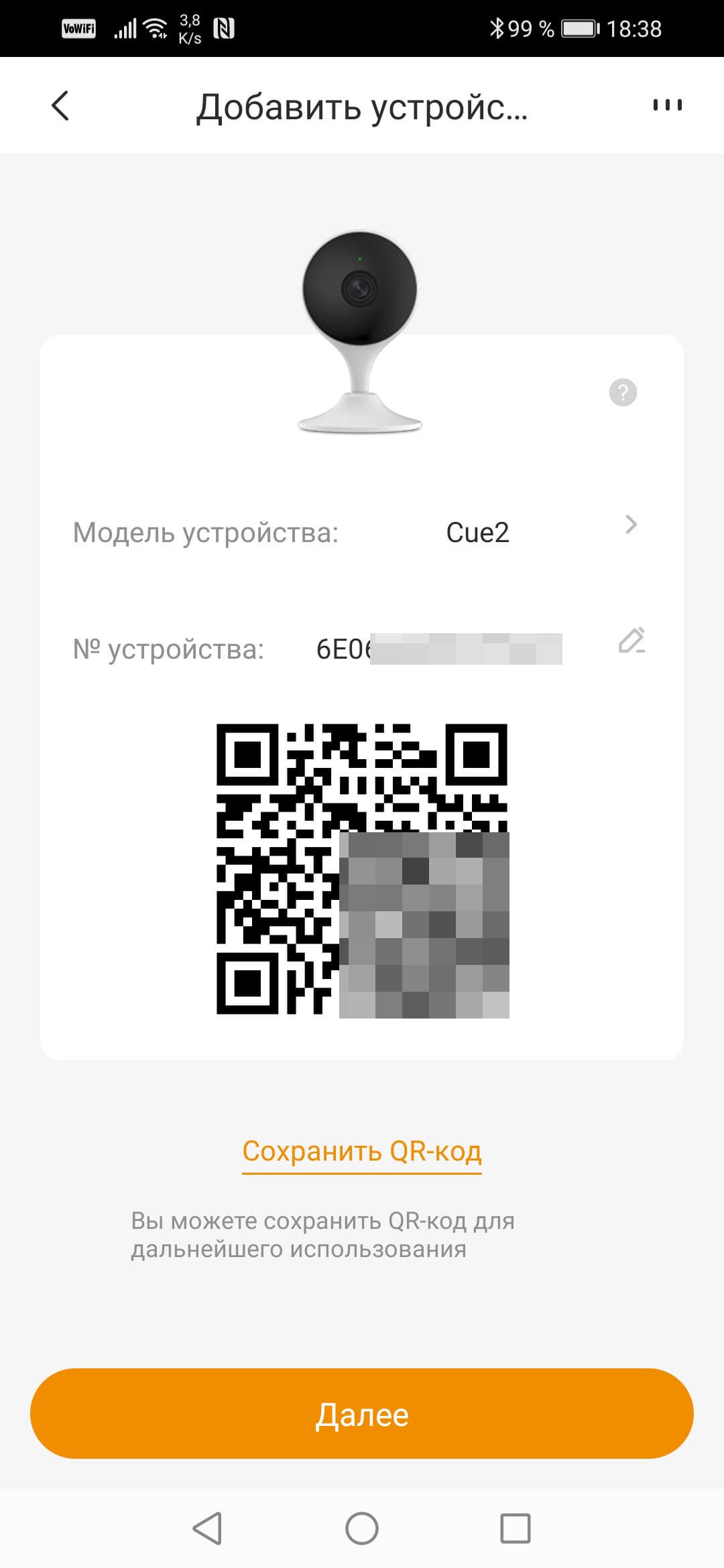Open the question mark help icon
This screenshot has height=1568, width=724.
point(623,393)
